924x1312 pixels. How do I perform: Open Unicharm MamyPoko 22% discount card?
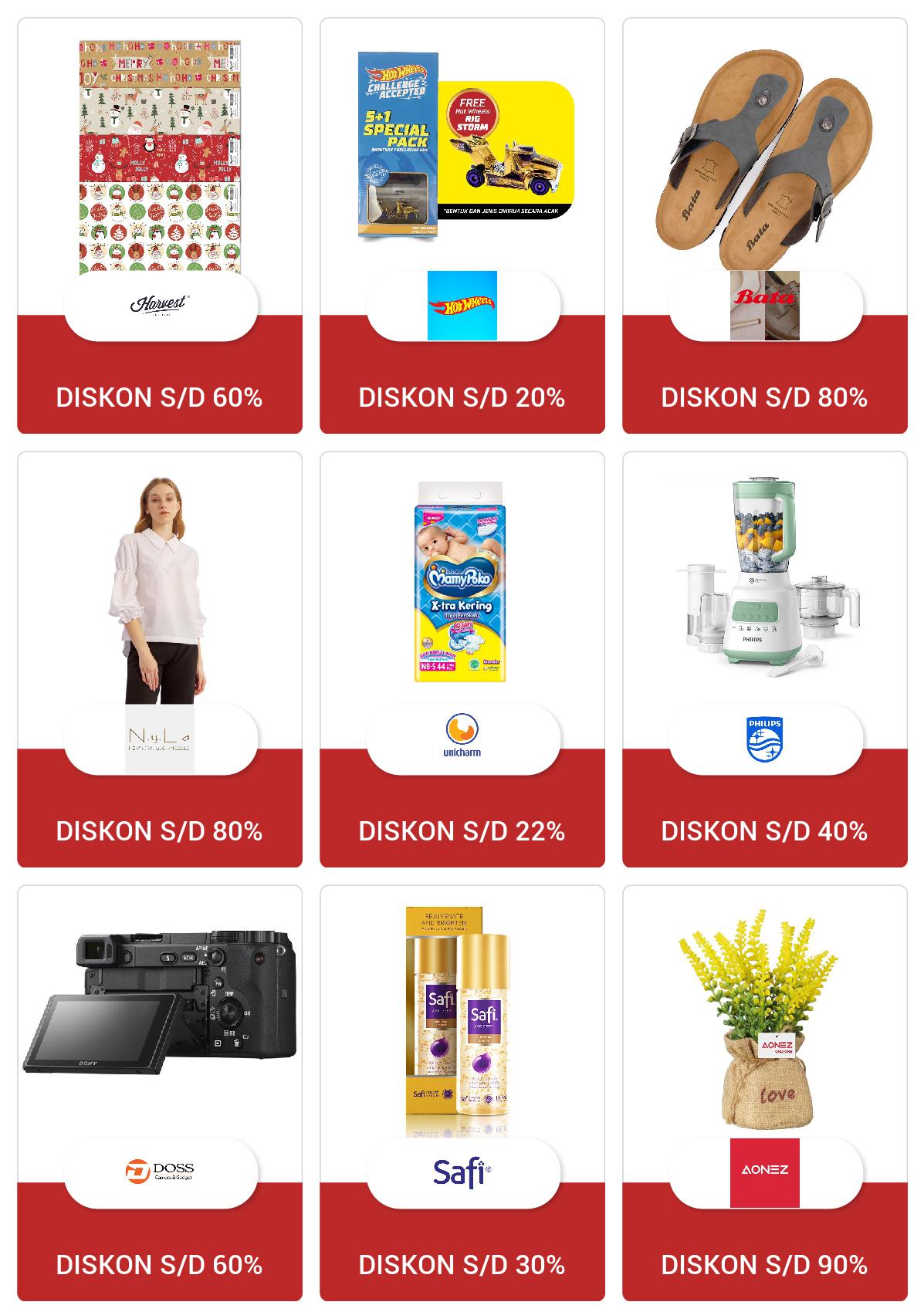pos(462,659)
